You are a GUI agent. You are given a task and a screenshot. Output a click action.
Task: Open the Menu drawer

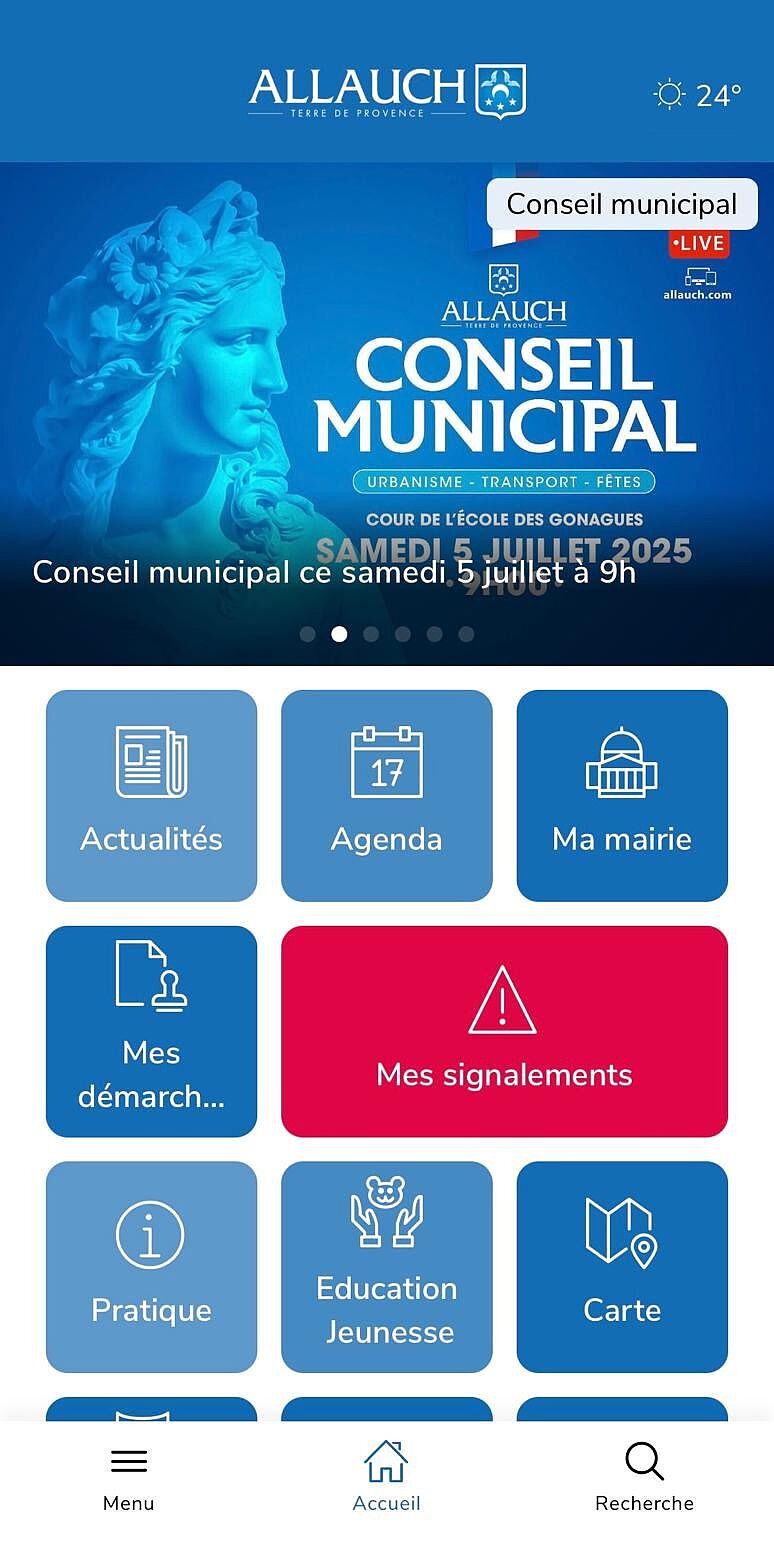pos(128,1478)
